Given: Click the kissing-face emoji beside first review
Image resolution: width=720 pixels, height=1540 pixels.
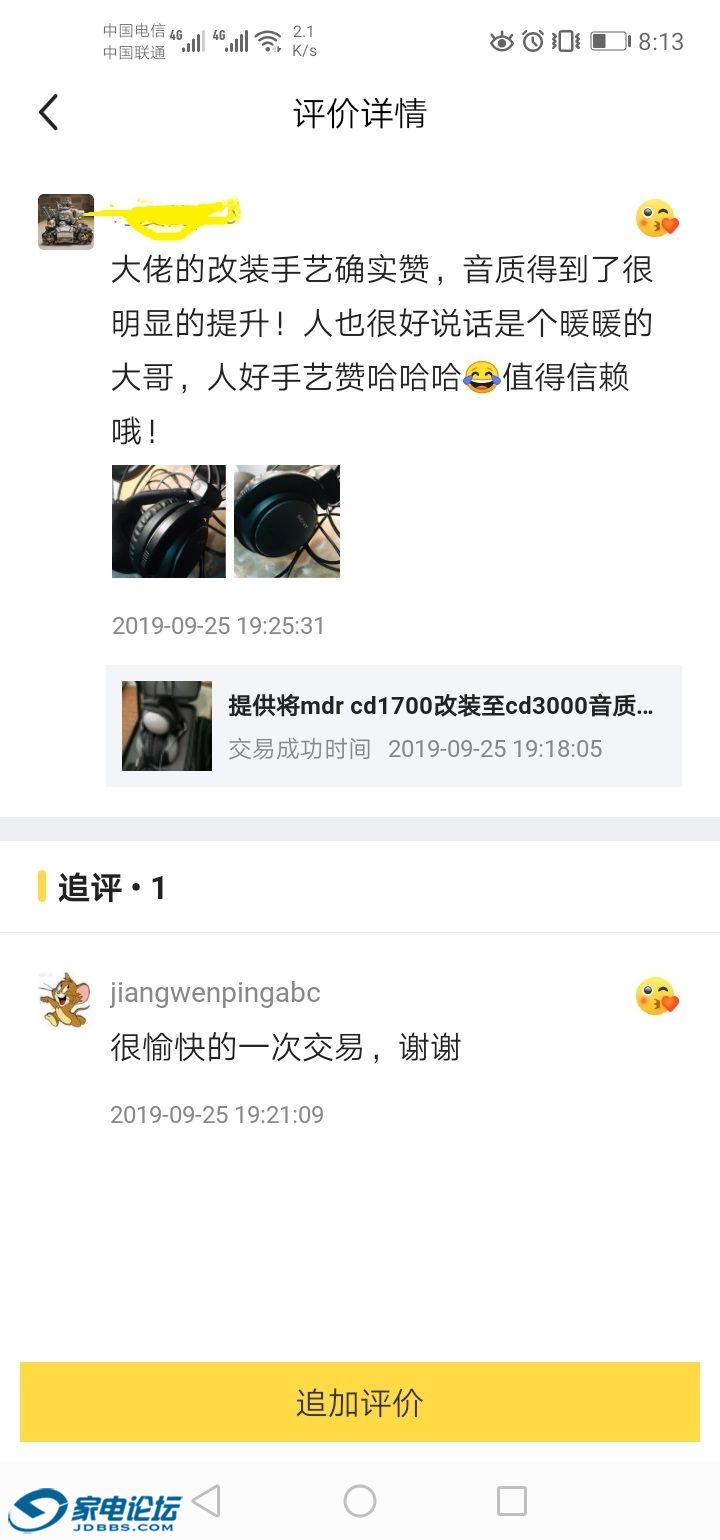Looking at the screenshot, I should tap(657, 218).
